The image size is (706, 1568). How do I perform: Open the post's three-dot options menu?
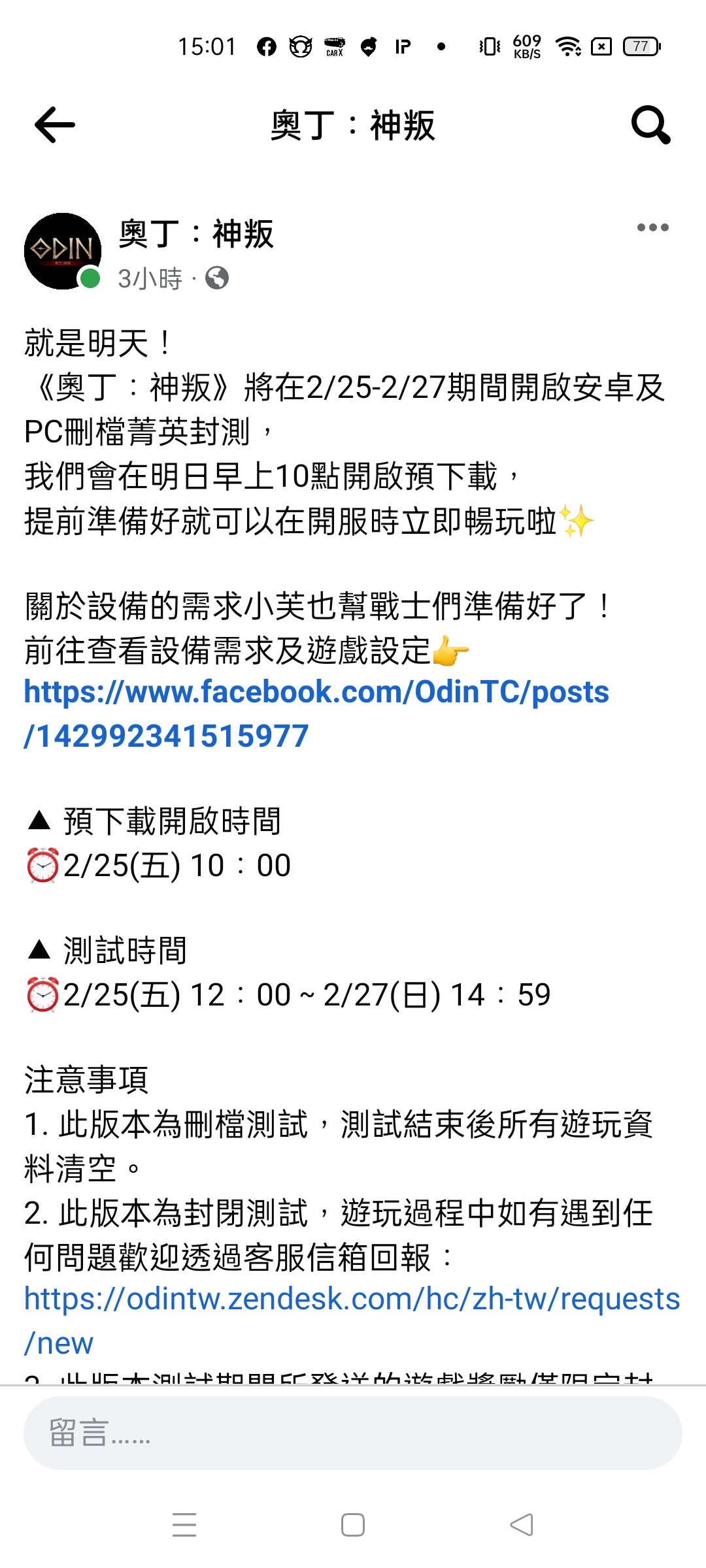[653, 227]
